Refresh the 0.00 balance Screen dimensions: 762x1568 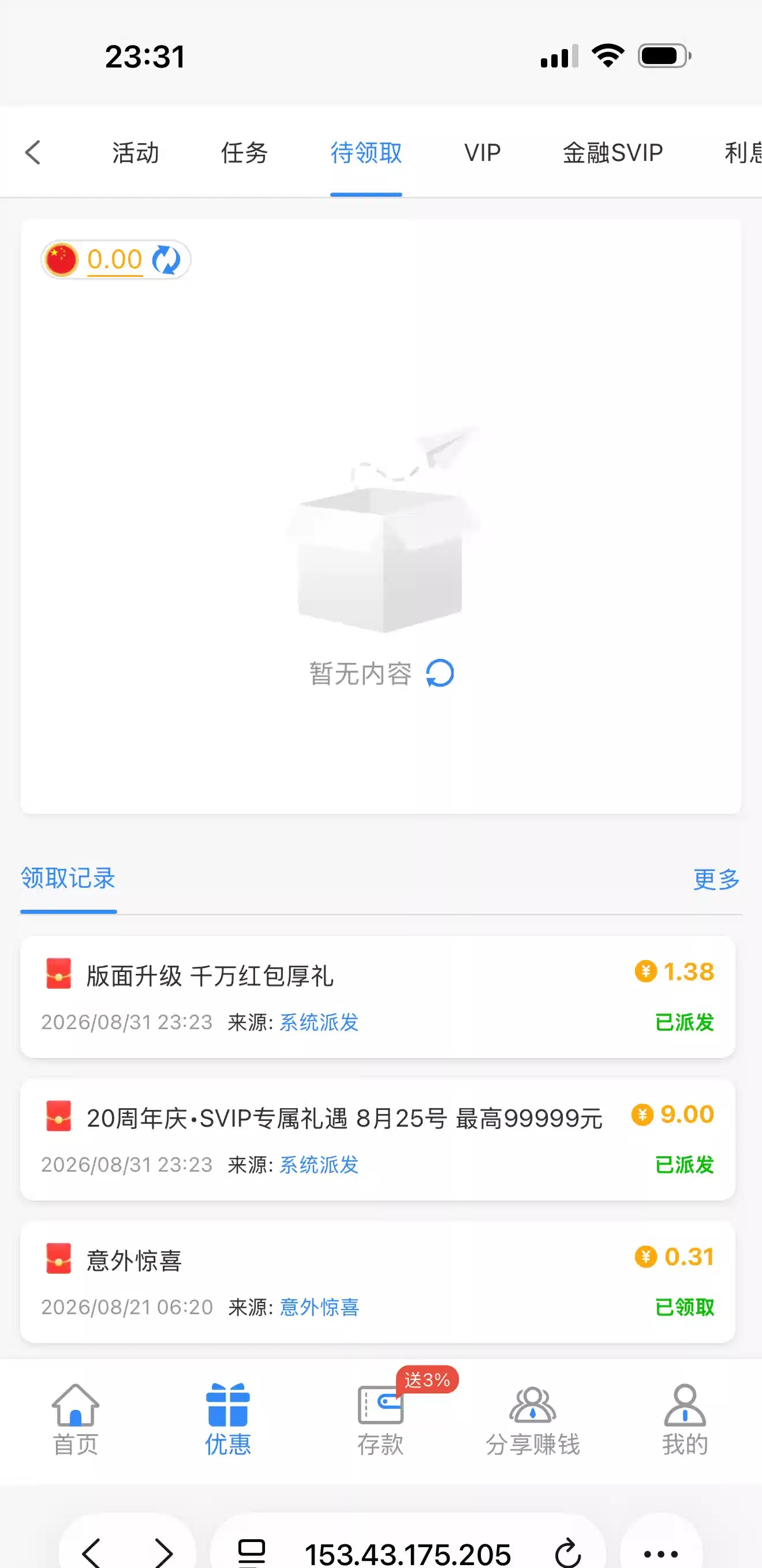tap(166, 260)
